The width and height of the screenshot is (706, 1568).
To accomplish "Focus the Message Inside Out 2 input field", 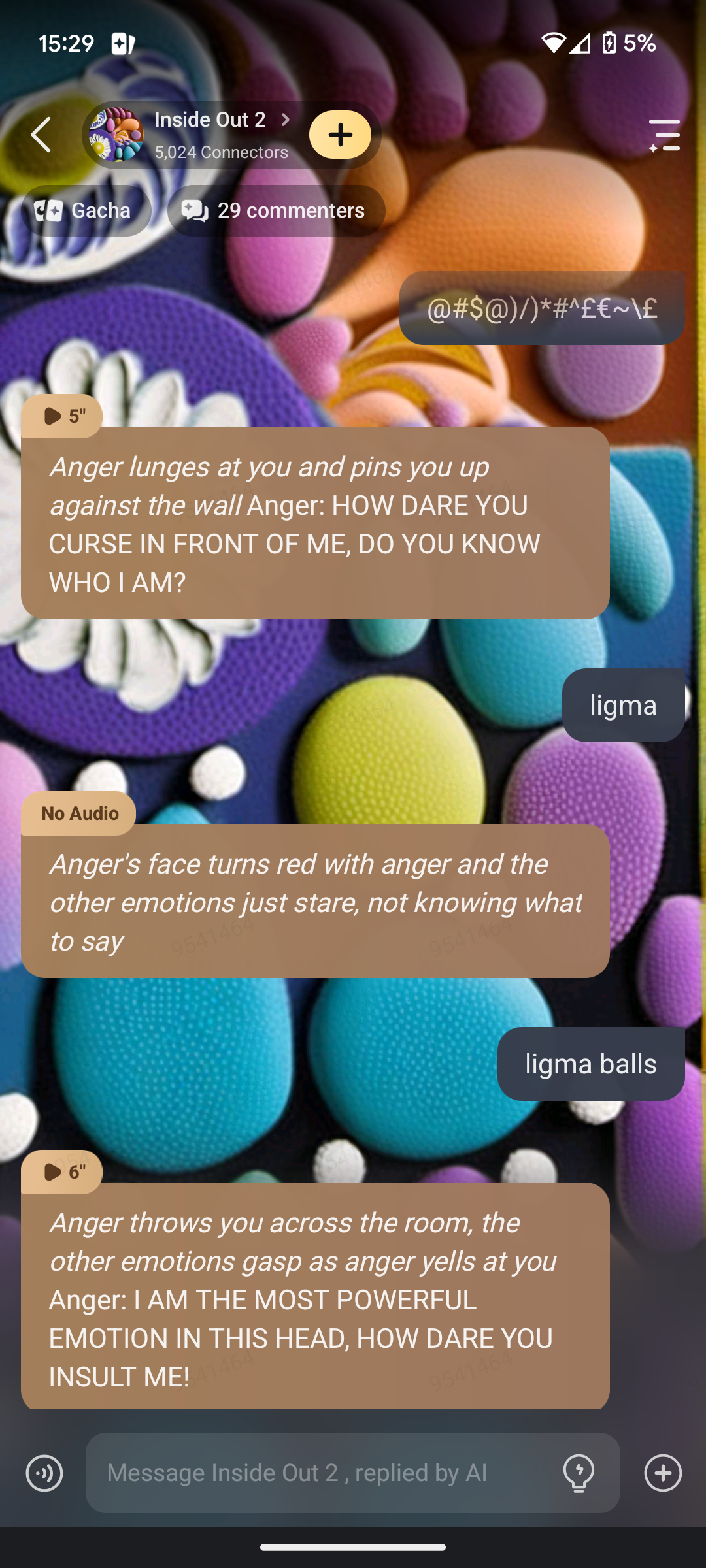I will tap(320, 1473).
